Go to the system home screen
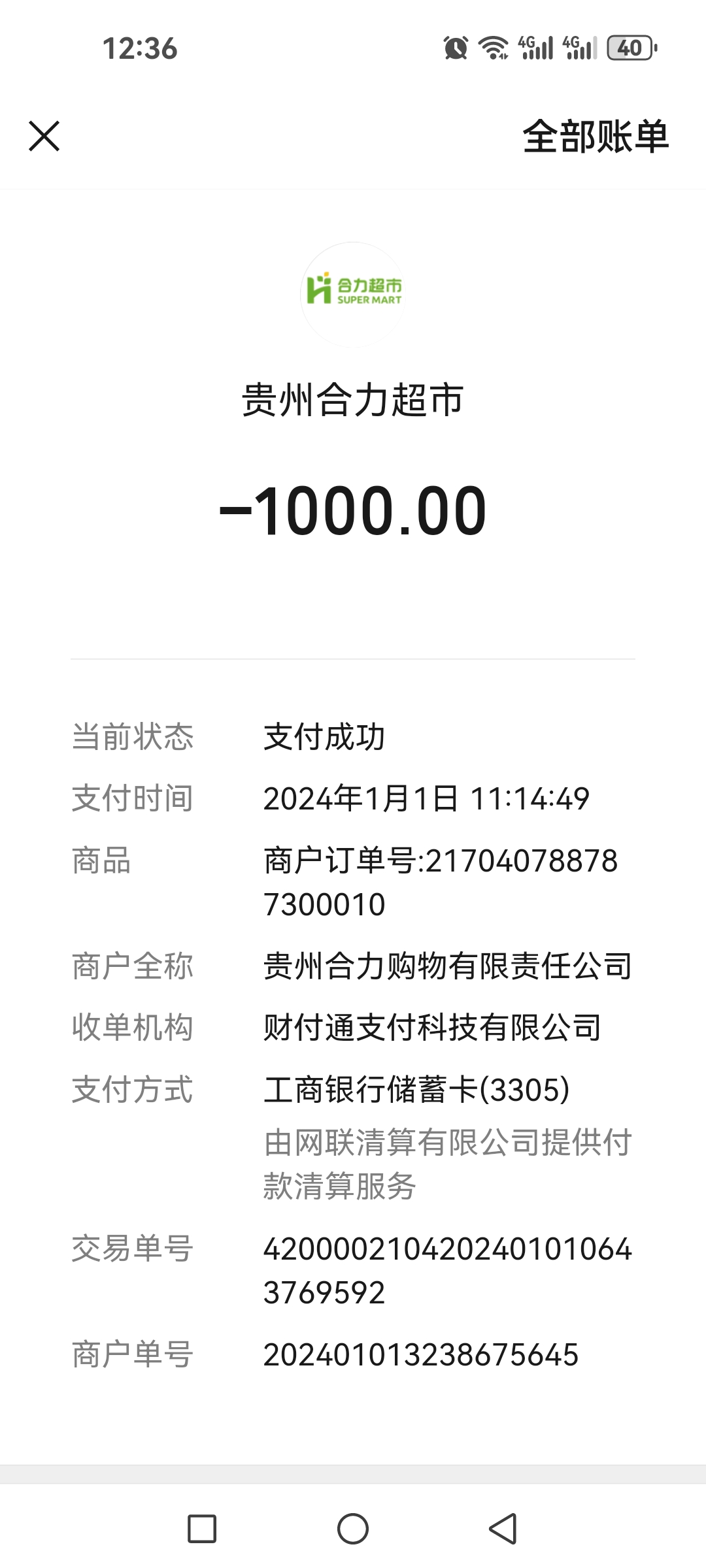 point(353,1528)
